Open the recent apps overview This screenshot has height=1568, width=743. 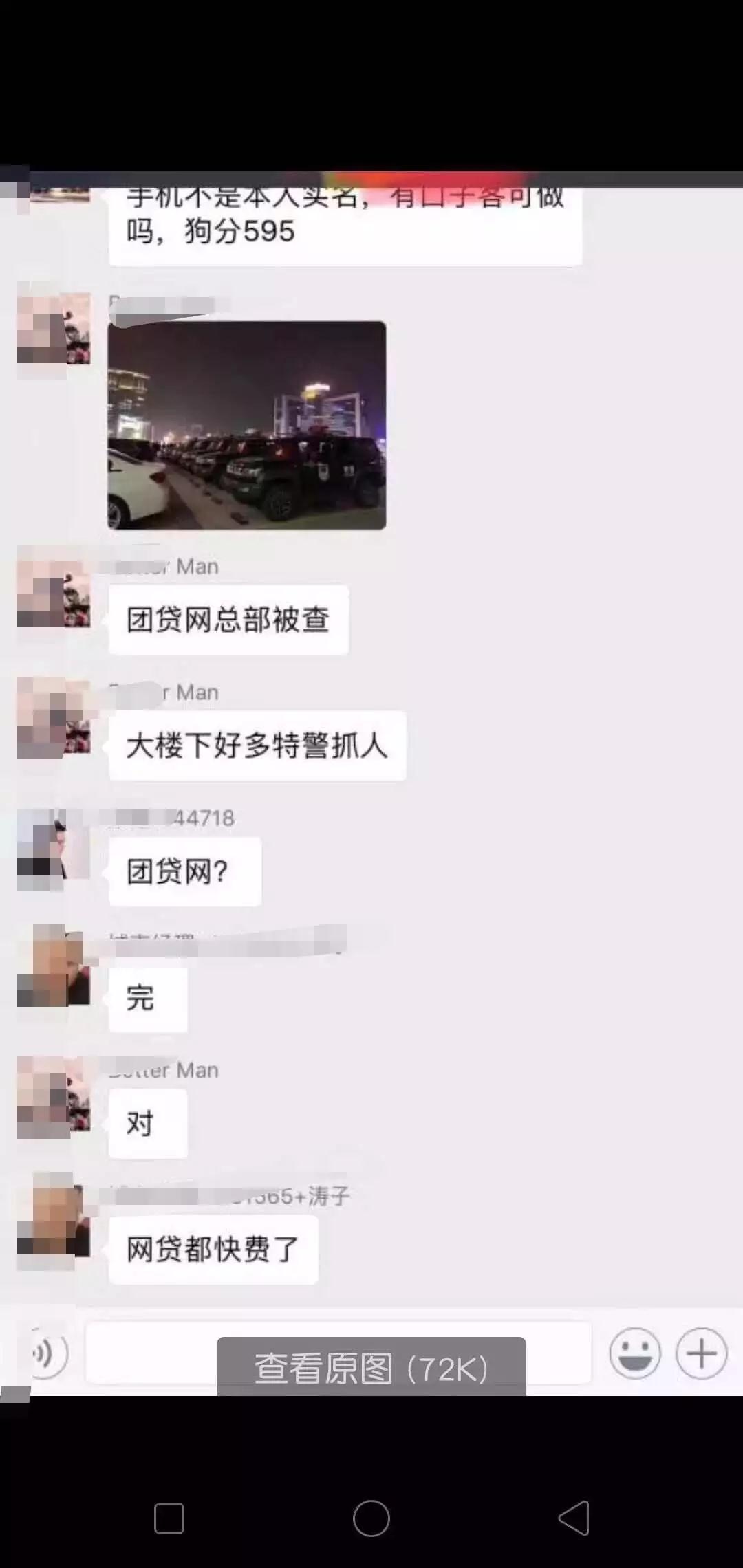point(169,1518)
